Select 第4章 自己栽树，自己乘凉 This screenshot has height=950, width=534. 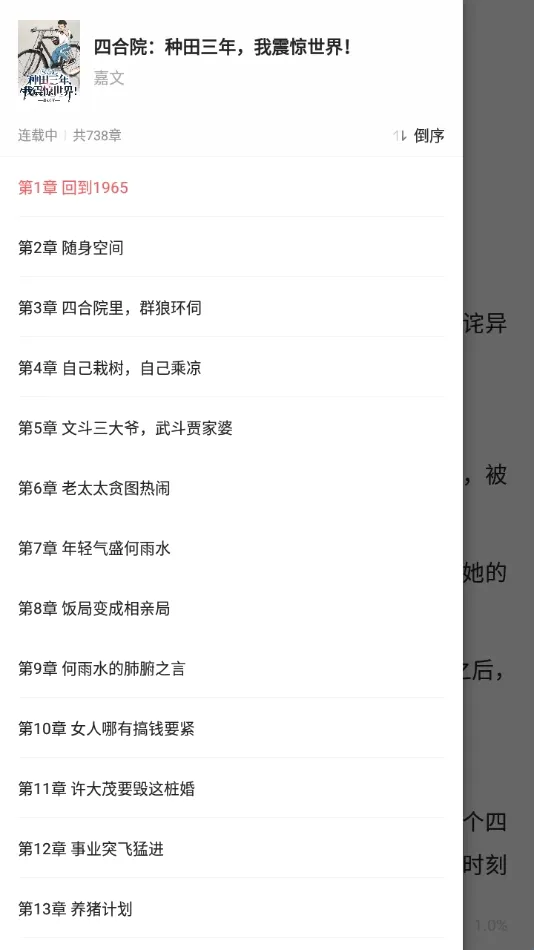[231, 367]
